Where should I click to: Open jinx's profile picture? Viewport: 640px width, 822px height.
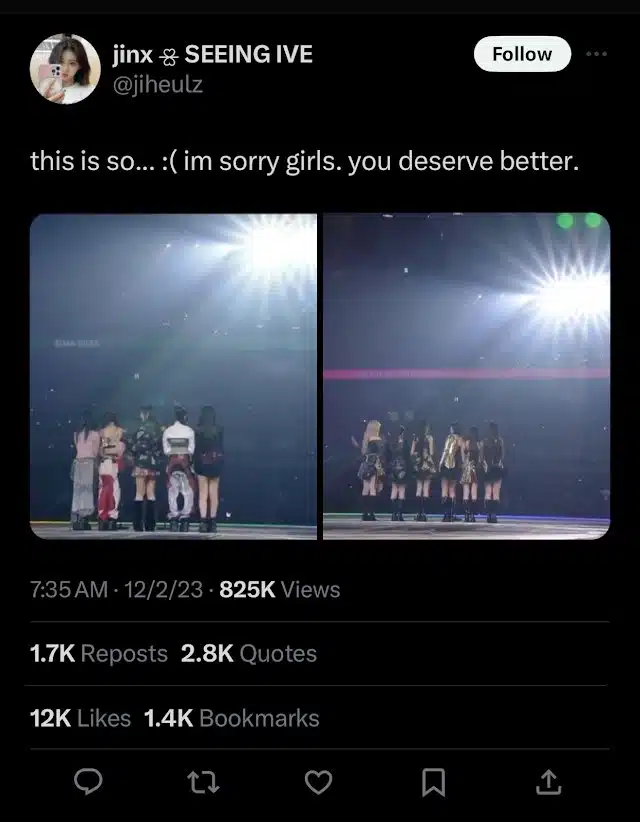[x=65, y=67]
